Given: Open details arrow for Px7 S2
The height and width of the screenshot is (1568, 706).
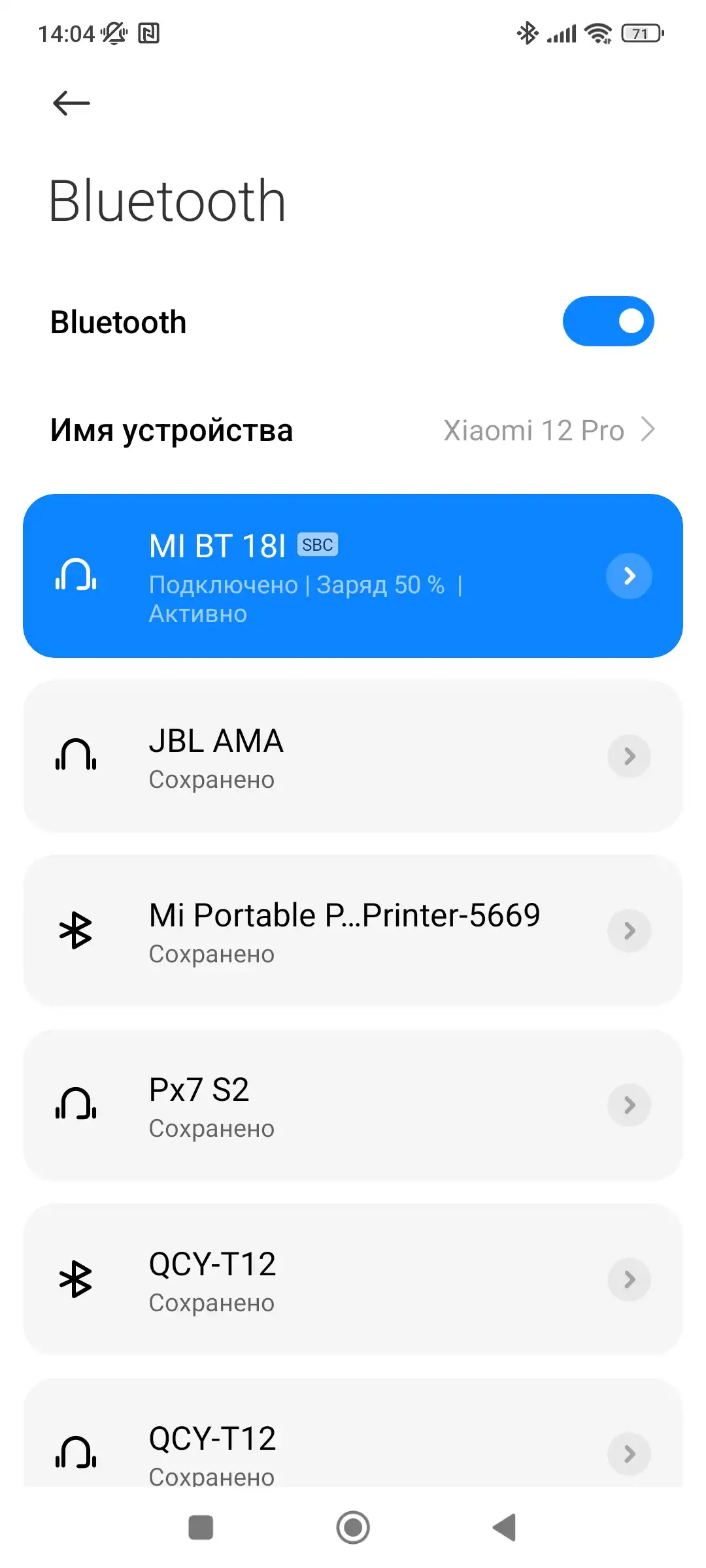Looking at the screenshot, I should coord(629,1105).
